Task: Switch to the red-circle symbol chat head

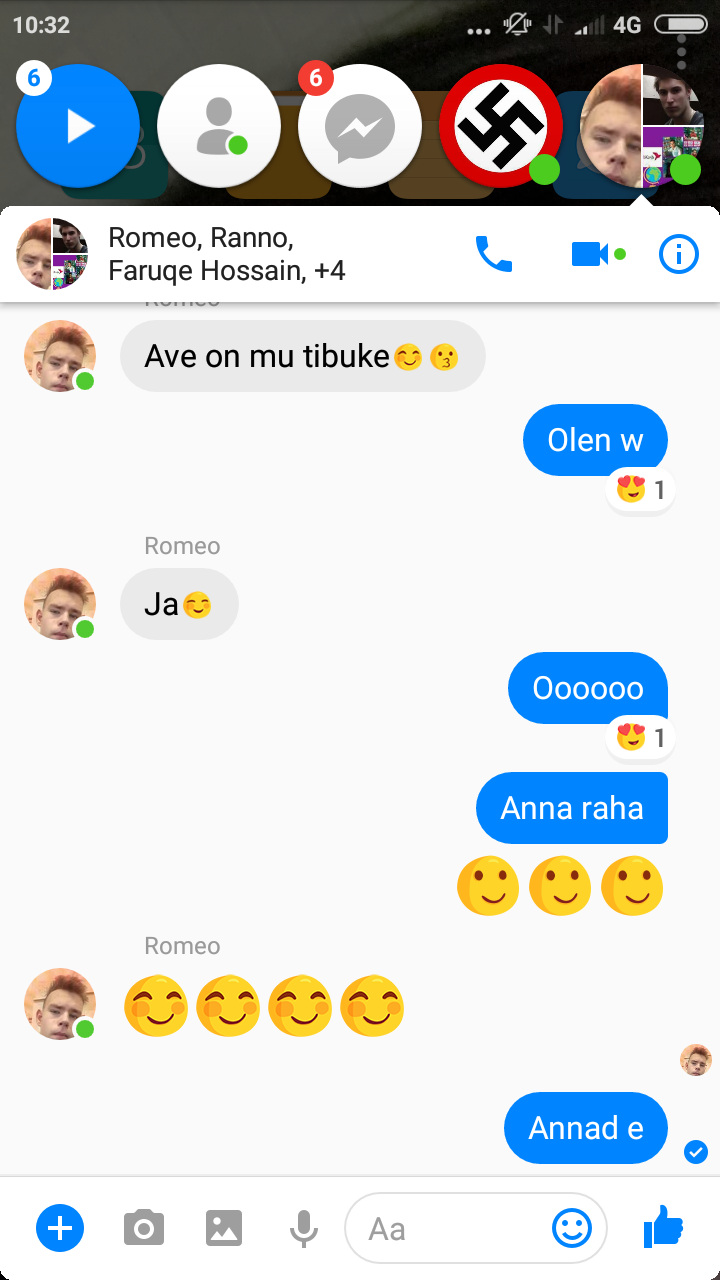Action: click(x=501, y=126)
